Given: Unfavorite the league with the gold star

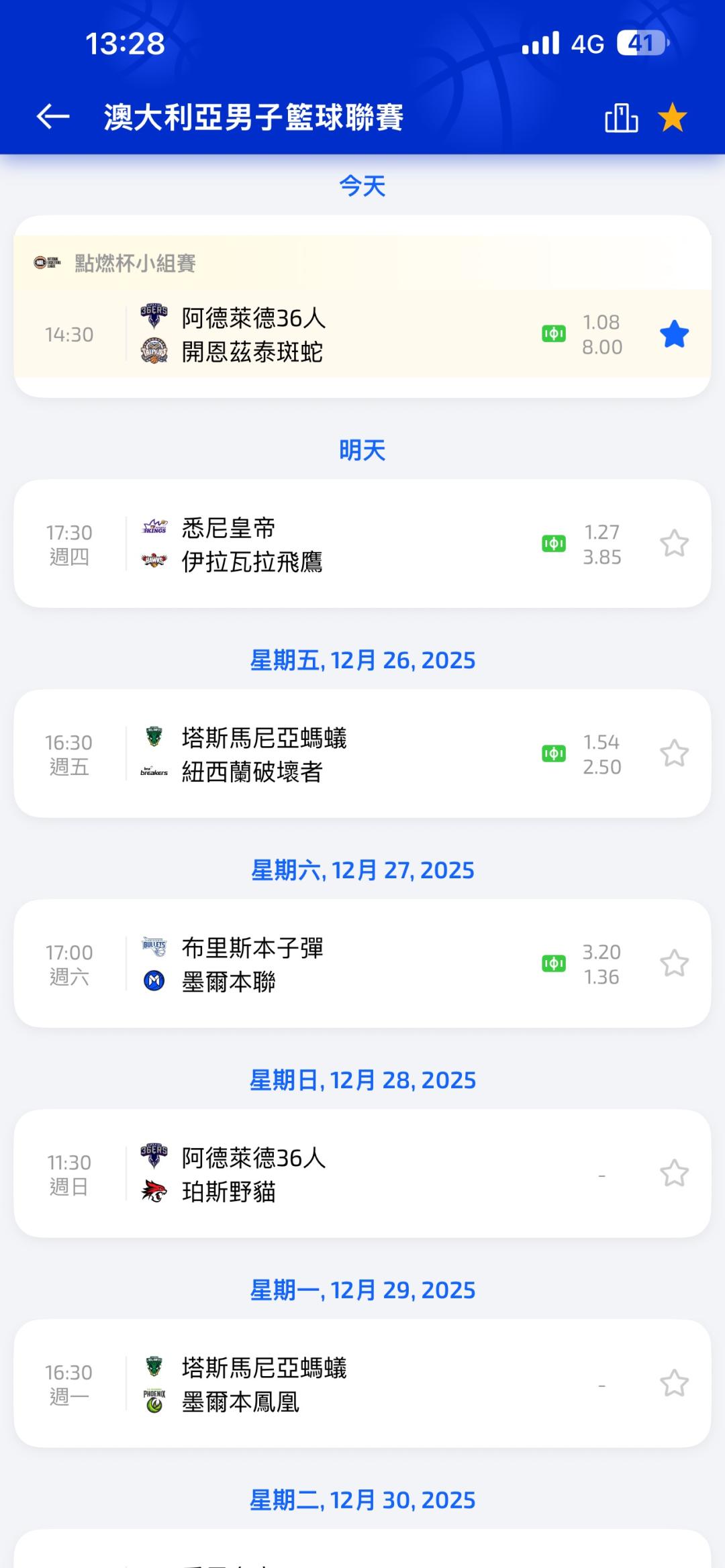Looking at the screenshot, I should 673,118.
